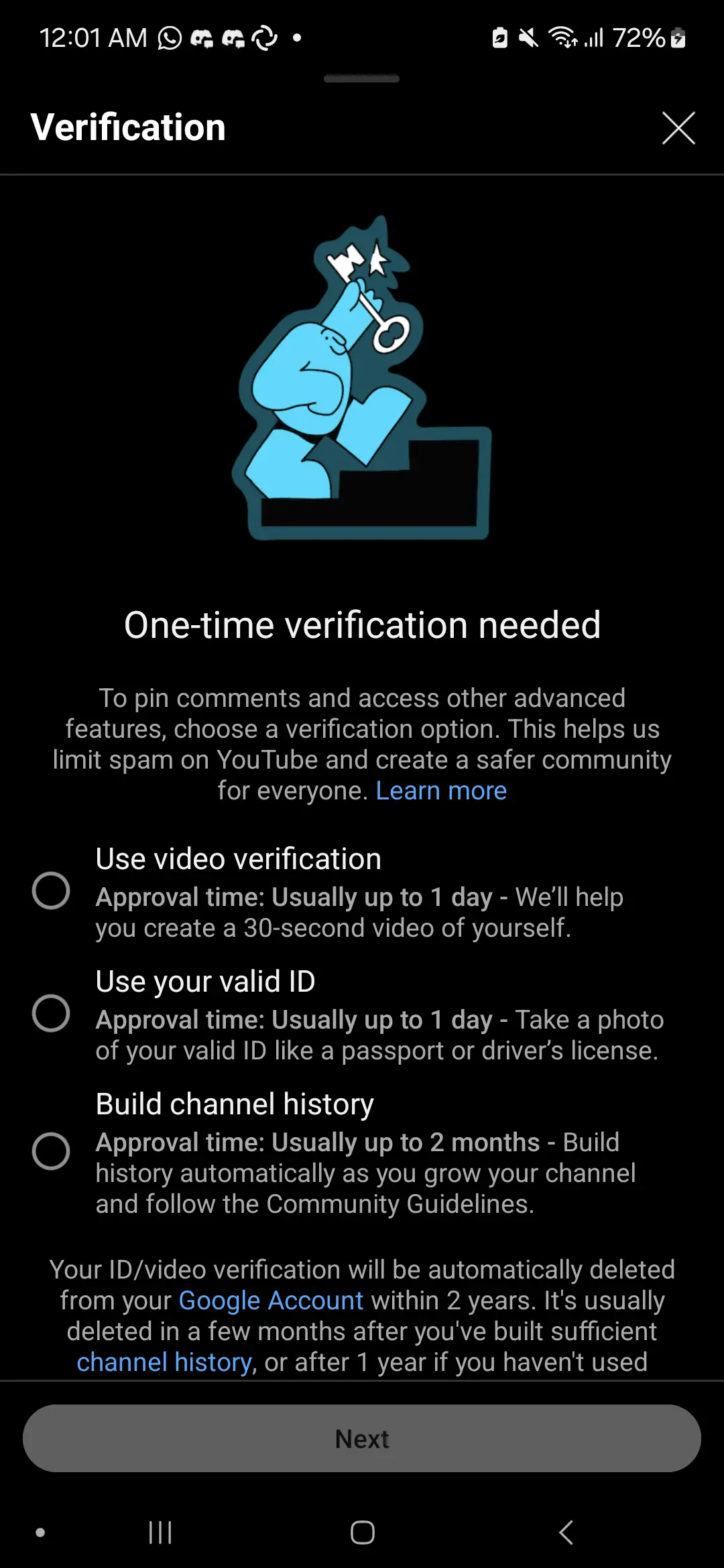Go back with system back button

point(566,1532)
